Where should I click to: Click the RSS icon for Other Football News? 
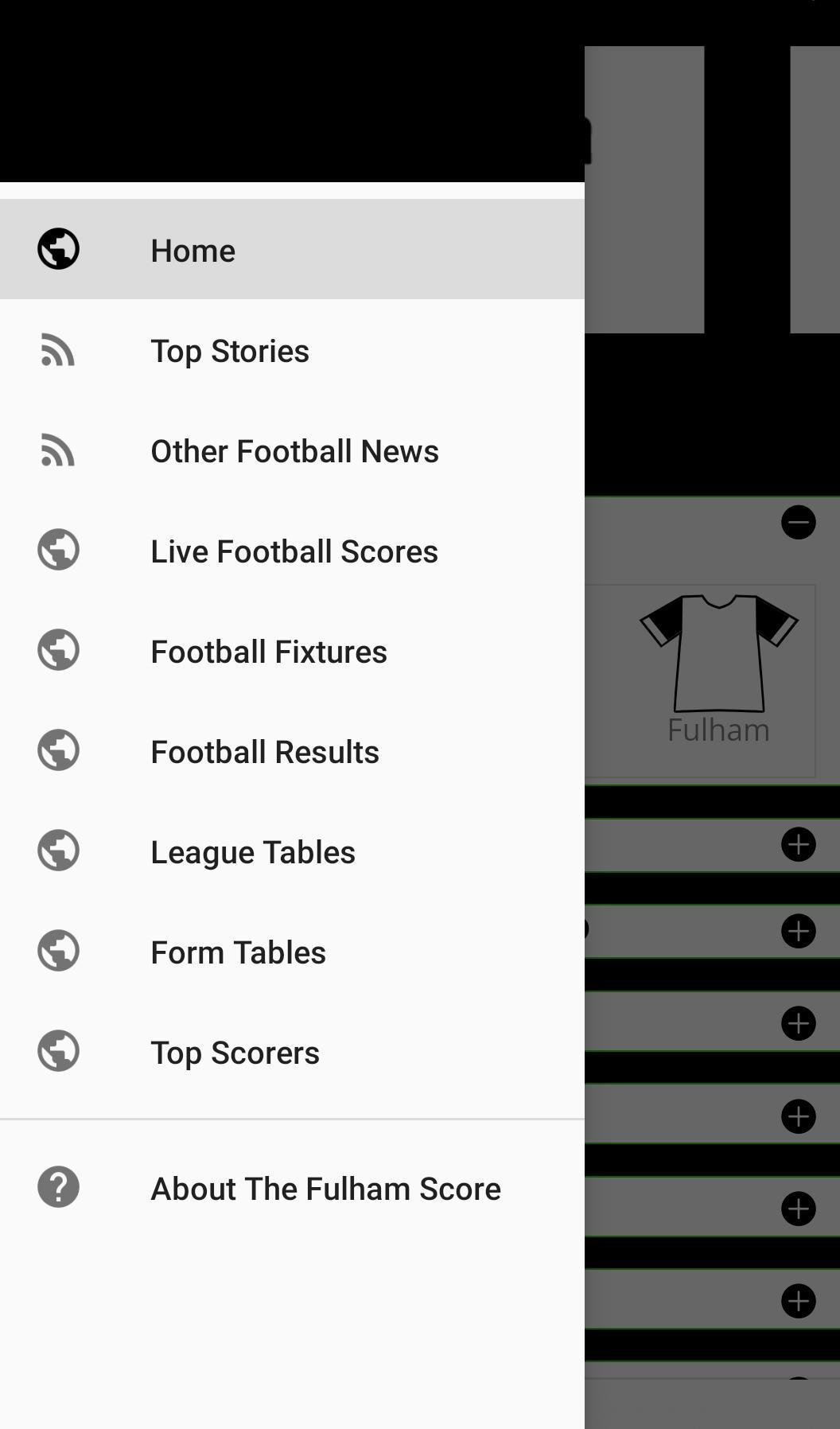pyautogui.click(x=58, y=450)
